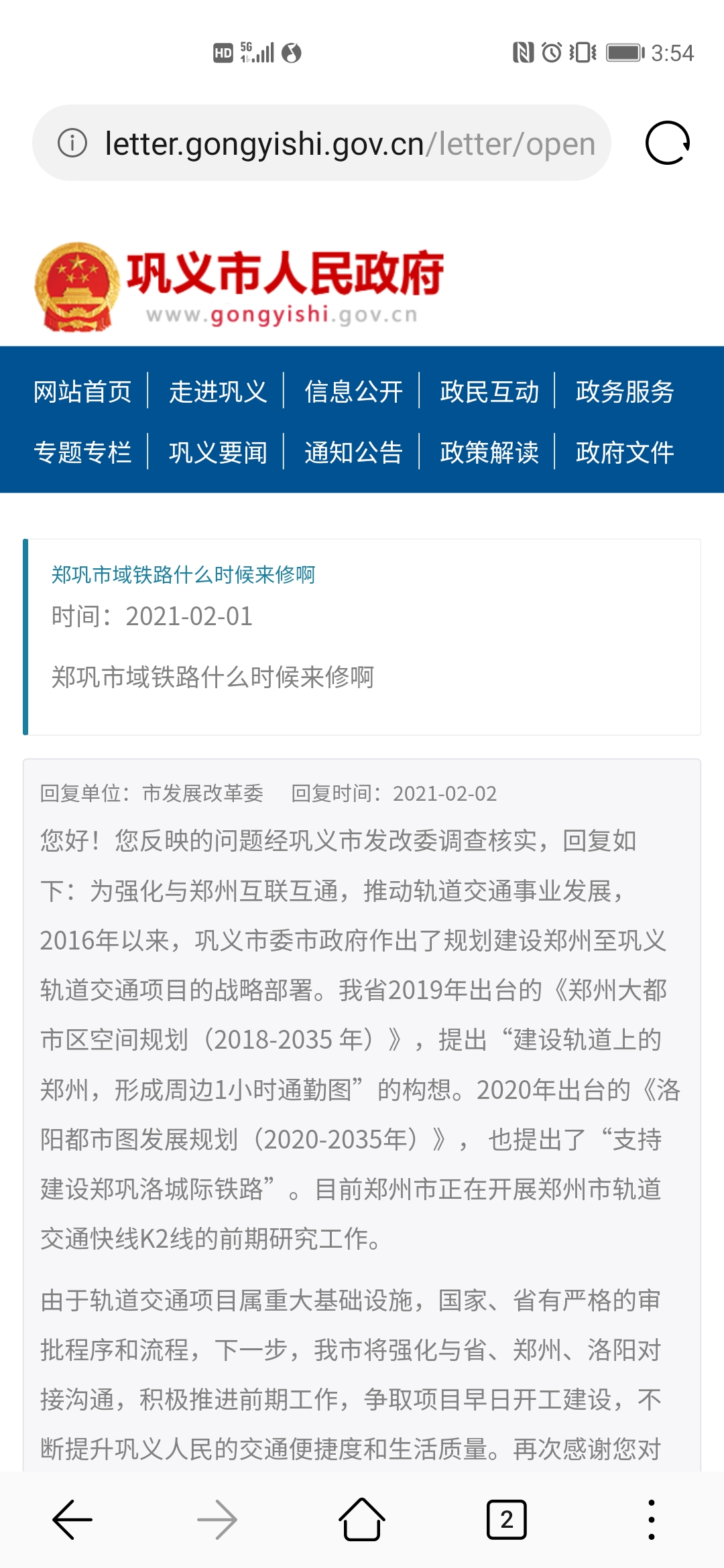Open the tab switcher showing 2 tabs
724x1568 pixels.
pyautogui.click(x=507, y=1520)
